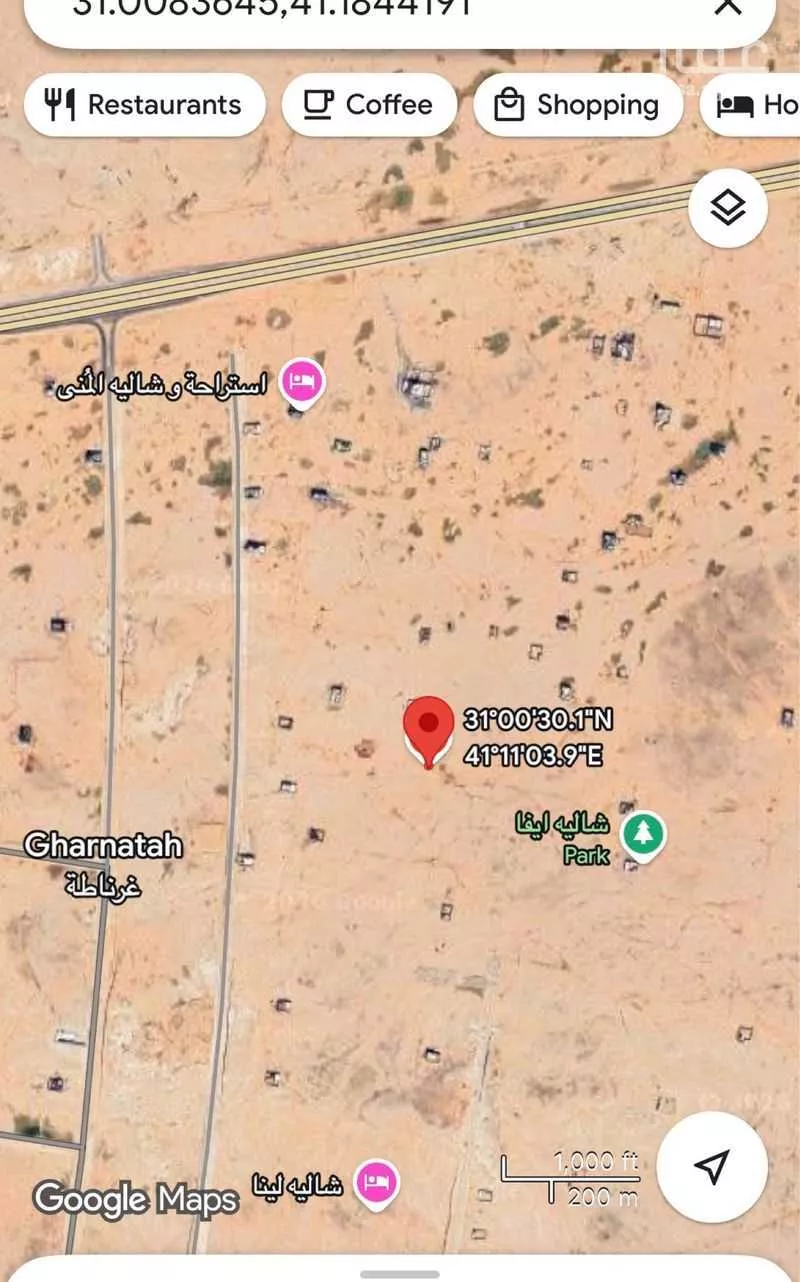Open the شاليه لينا lodging pin
Image resolution: width=800 pixels, height=1282 pixels.
(x=377, y=1184)
